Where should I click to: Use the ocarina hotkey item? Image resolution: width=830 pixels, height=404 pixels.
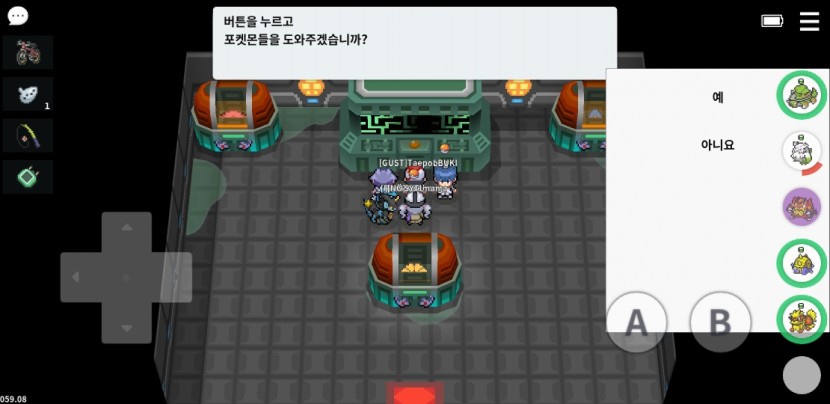[x=28, y=94]
